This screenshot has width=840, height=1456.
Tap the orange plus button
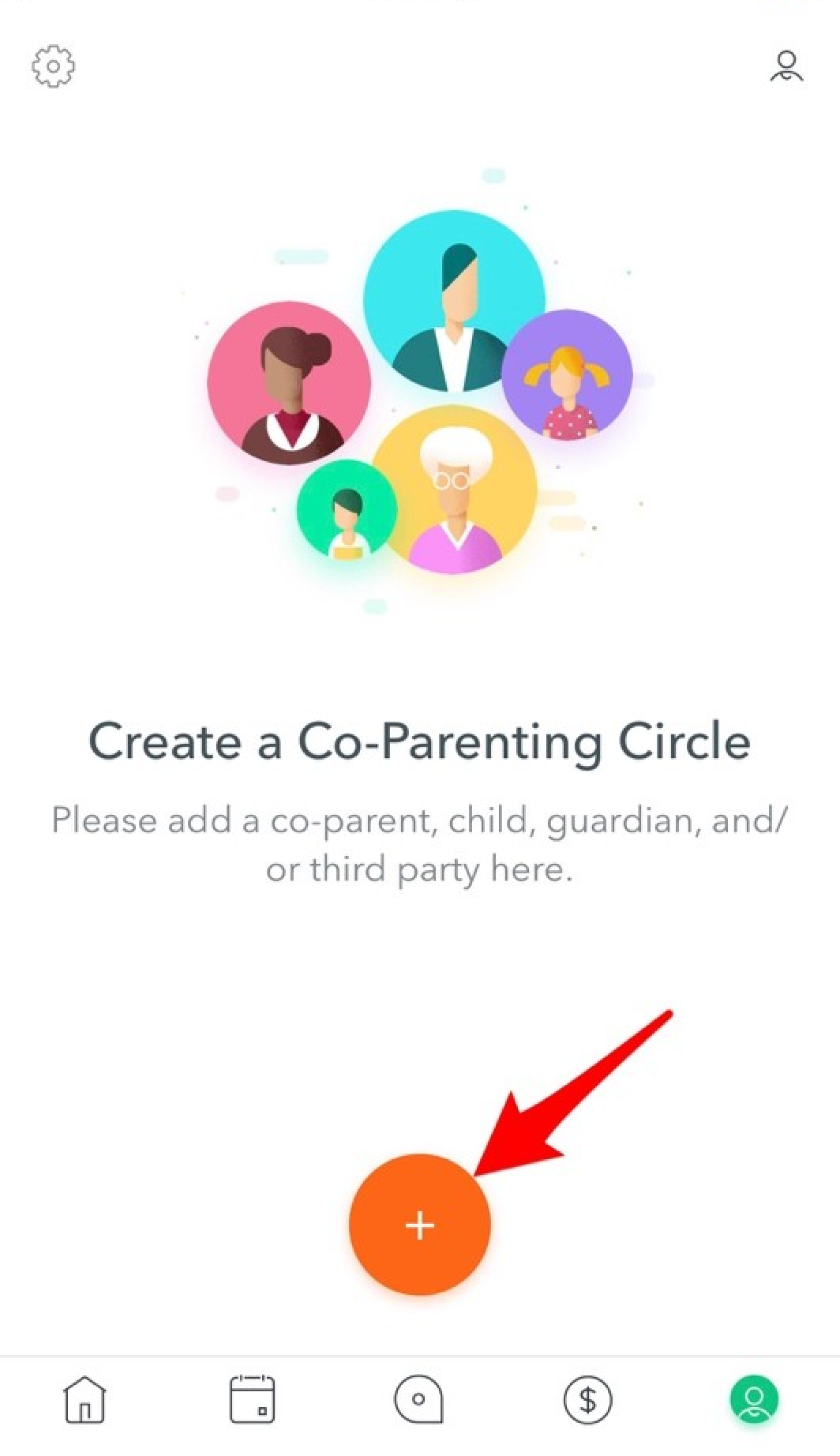click(x=420, y=1225)
